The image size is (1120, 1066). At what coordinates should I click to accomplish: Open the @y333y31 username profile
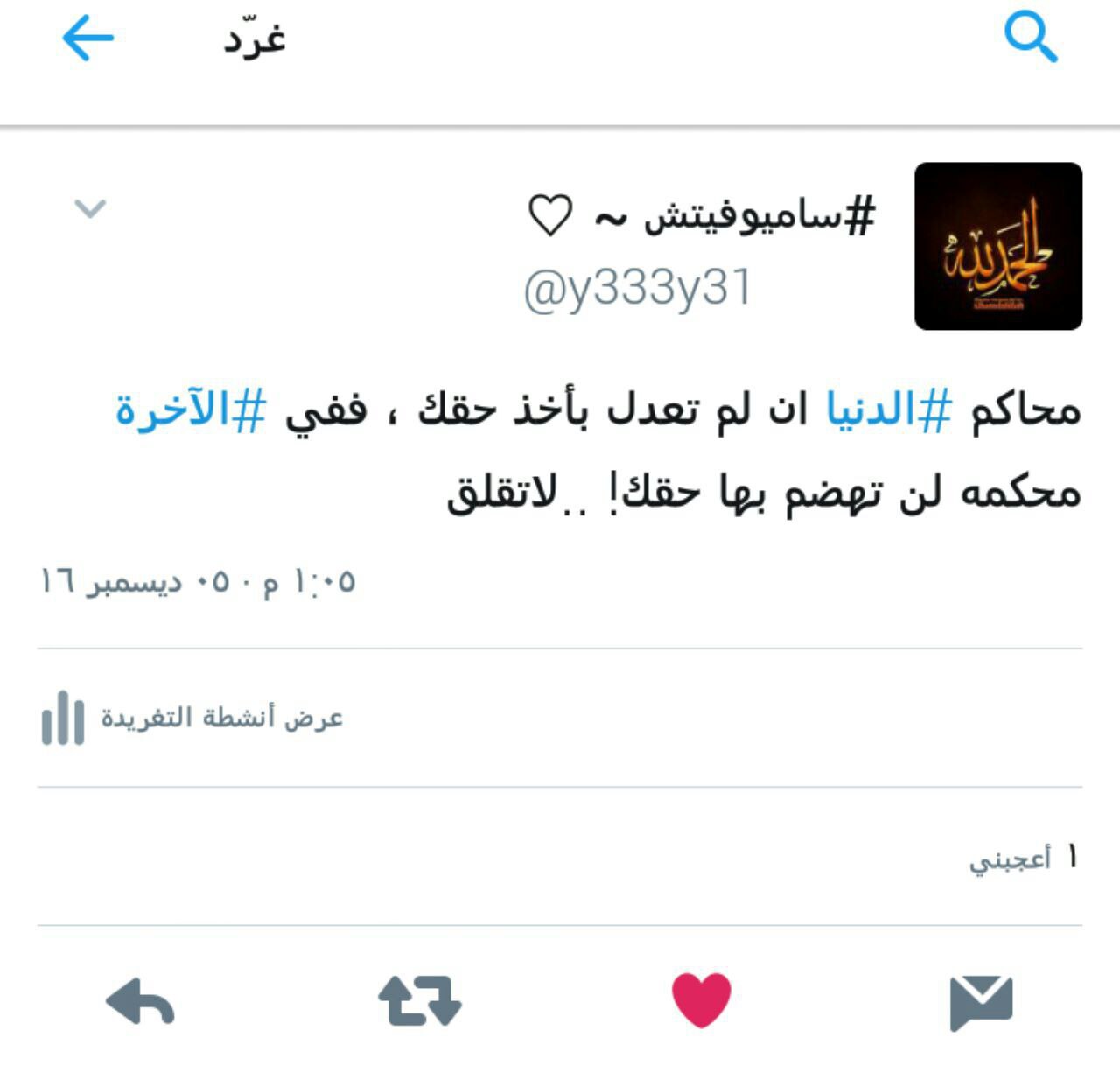click(637, 289)
